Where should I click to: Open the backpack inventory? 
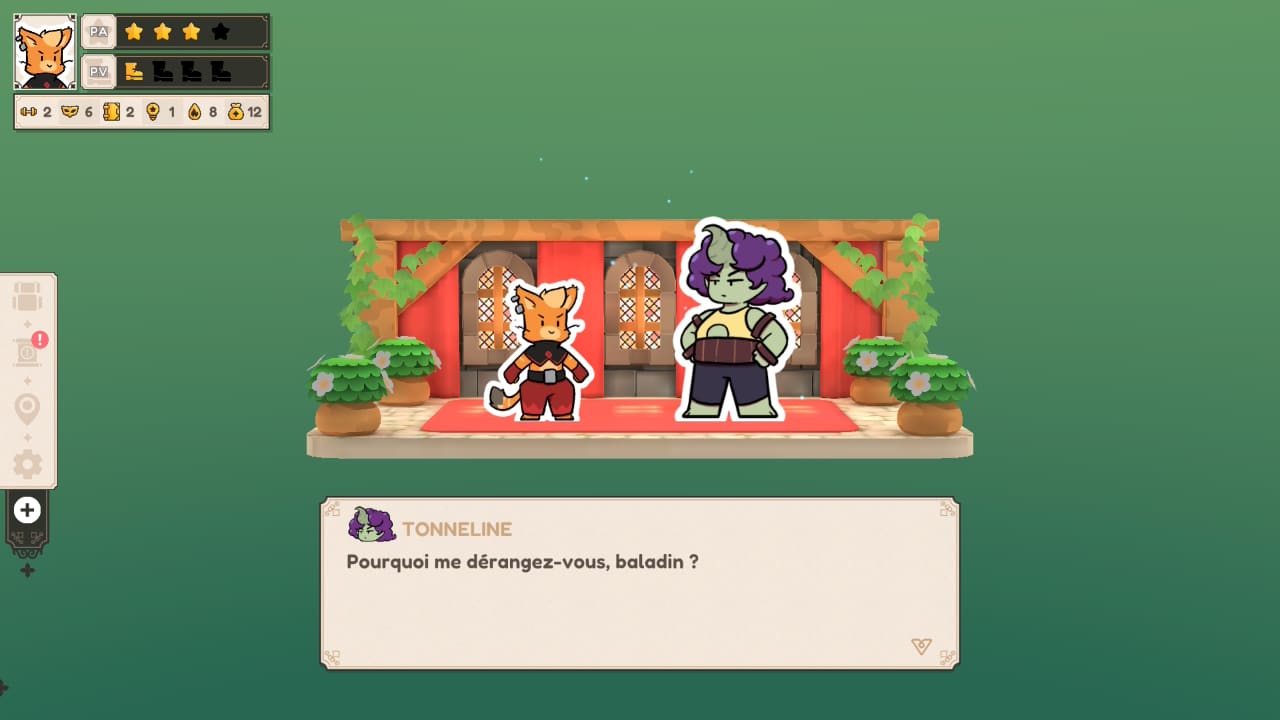click(27, 297)
